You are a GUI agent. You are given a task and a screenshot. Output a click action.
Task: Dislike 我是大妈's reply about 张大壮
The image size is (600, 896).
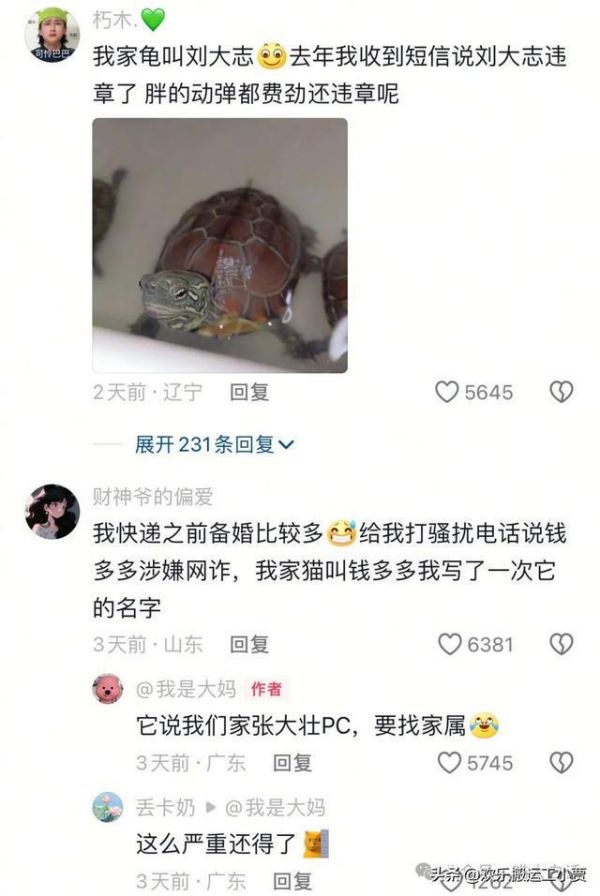(x=561, y=763)
